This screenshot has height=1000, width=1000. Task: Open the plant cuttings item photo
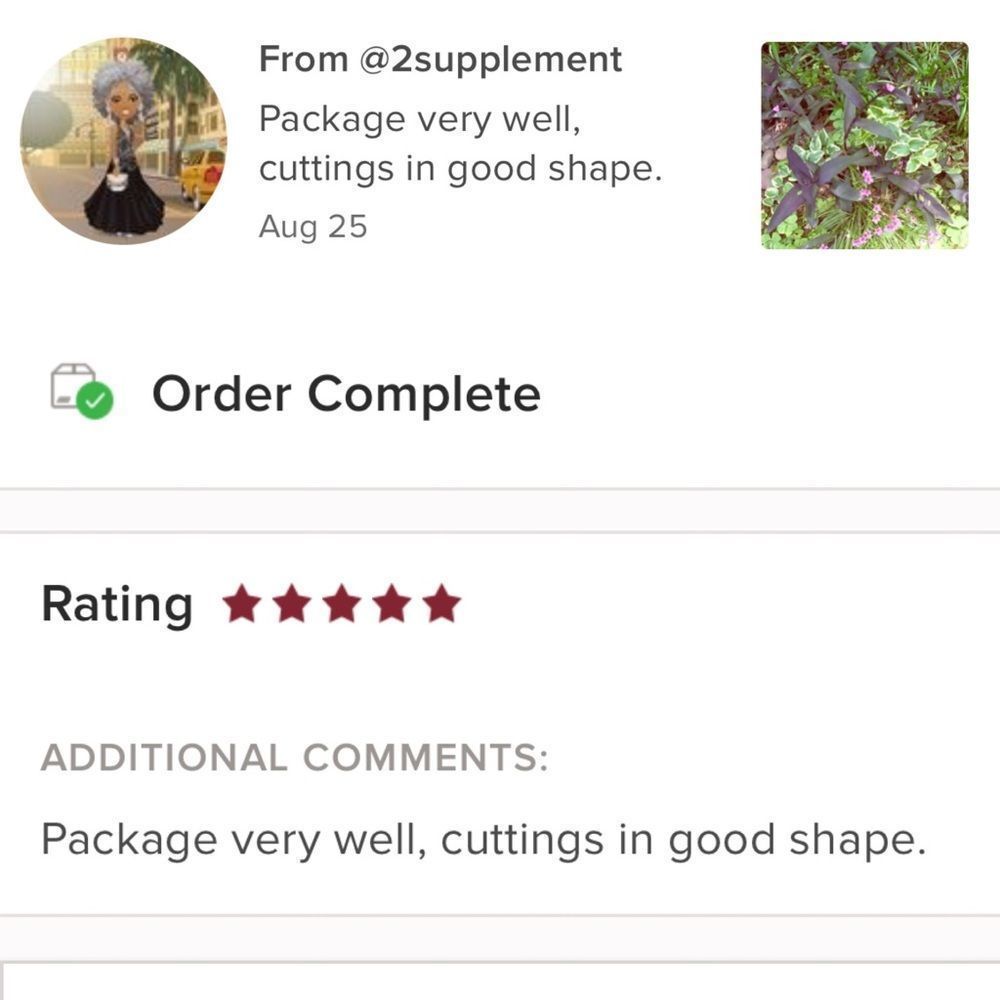point(864,145)
